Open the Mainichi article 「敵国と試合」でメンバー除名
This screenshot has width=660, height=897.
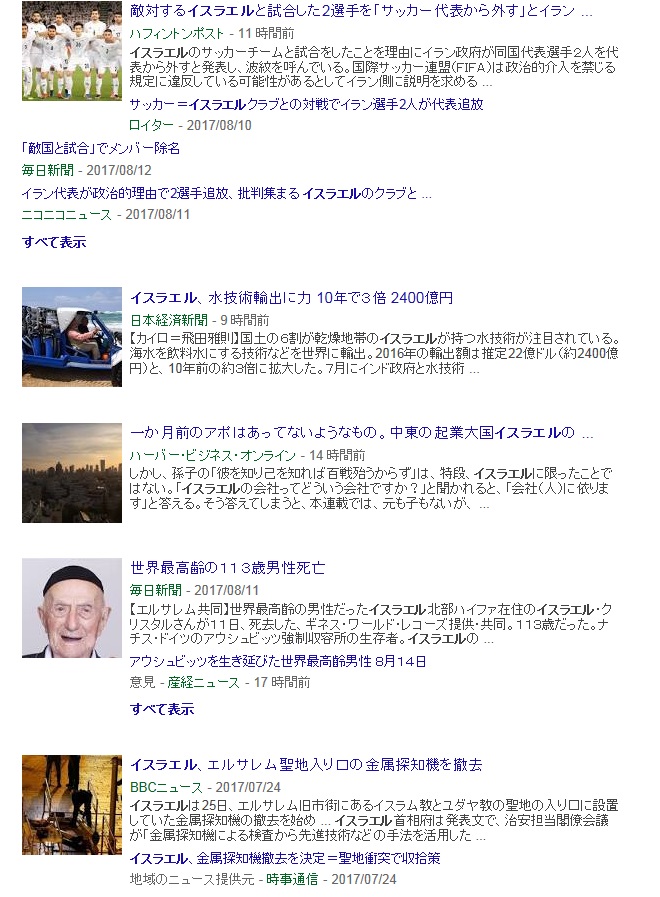click(x=100, y=148)
